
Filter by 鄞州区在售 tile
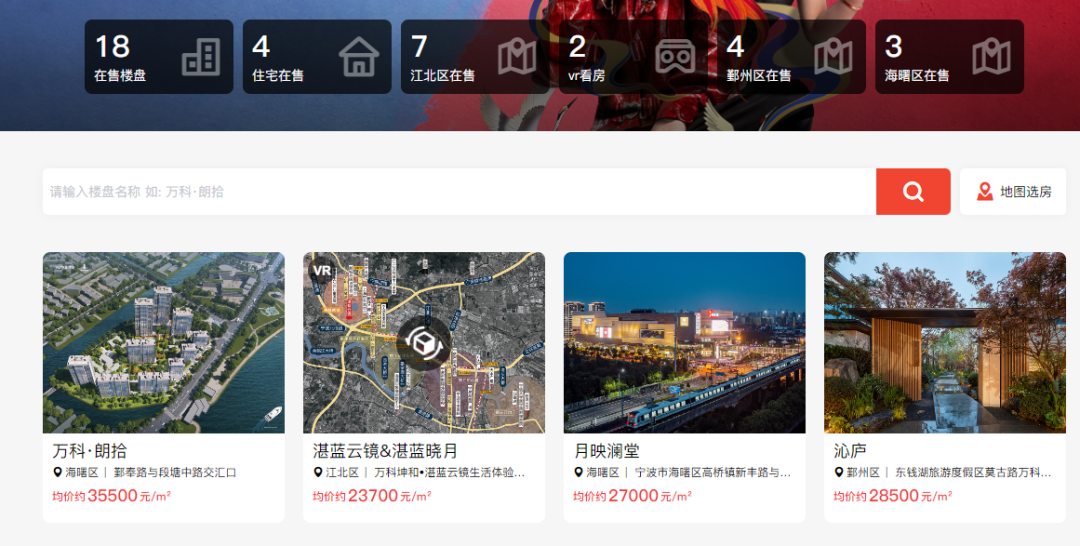click(x=791, y=57)
